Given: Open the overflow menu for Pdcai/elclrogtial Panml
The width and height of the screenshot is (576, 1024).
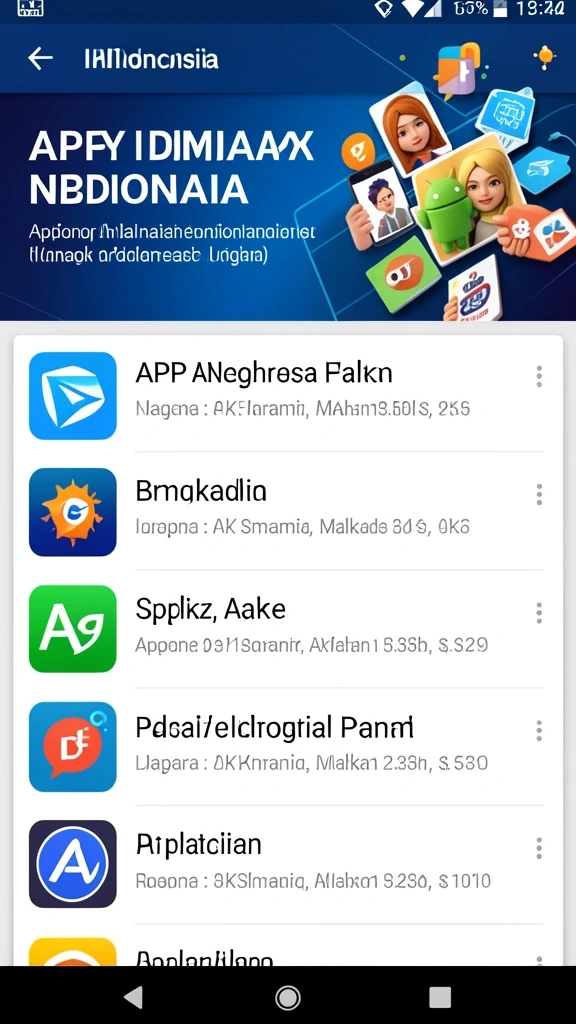Looking at the screenshot, I should [x=539, y=731].
